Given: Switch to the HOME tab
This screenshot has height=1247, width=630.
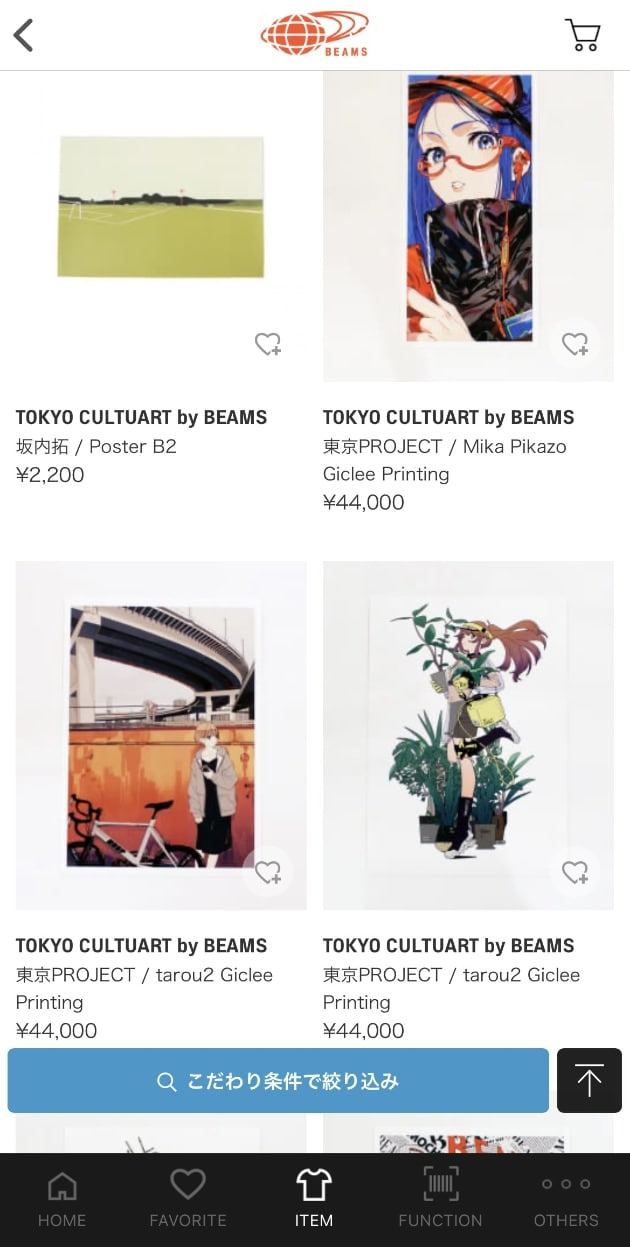Looking at the screenshot, I should coord(62,1199).
